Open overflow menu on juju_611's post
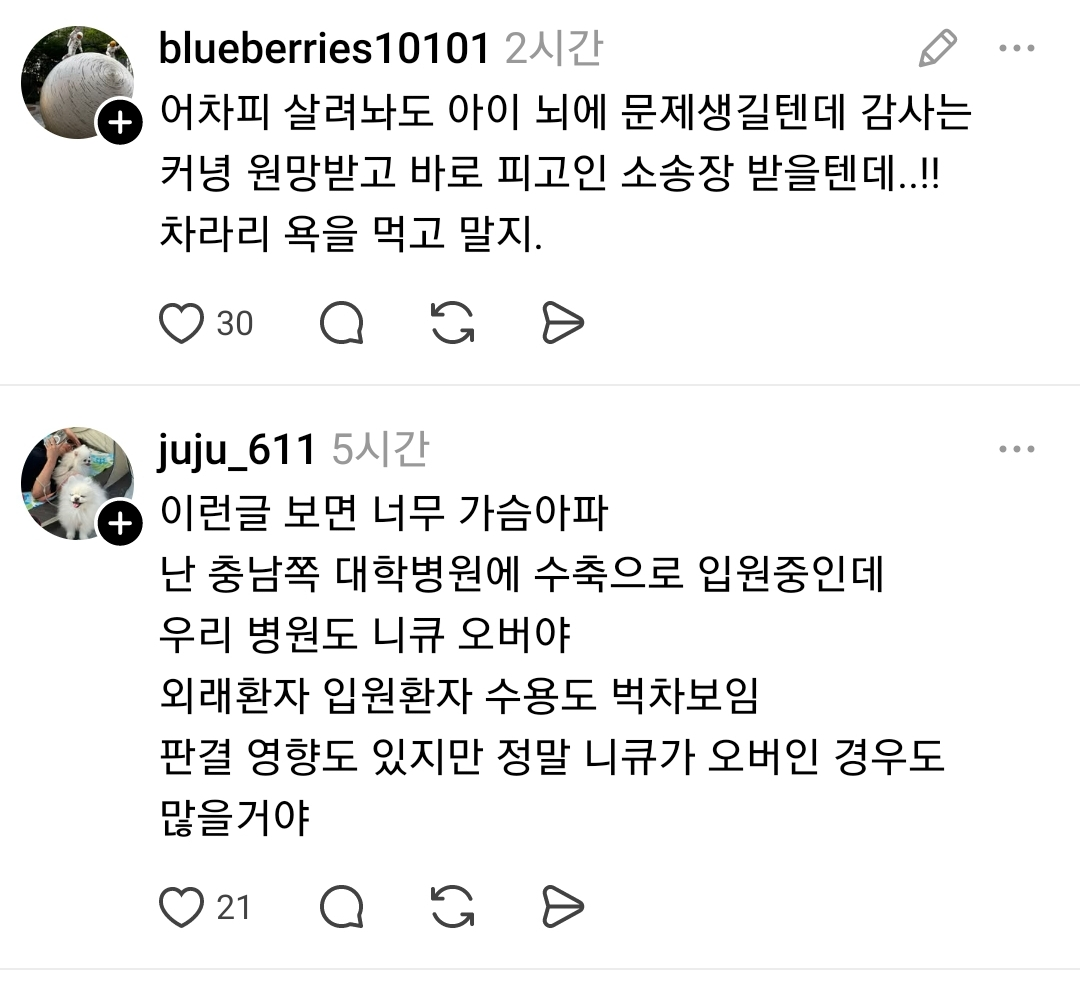This screenshot has width=1080, height=981. click(x=1017, y=450)
